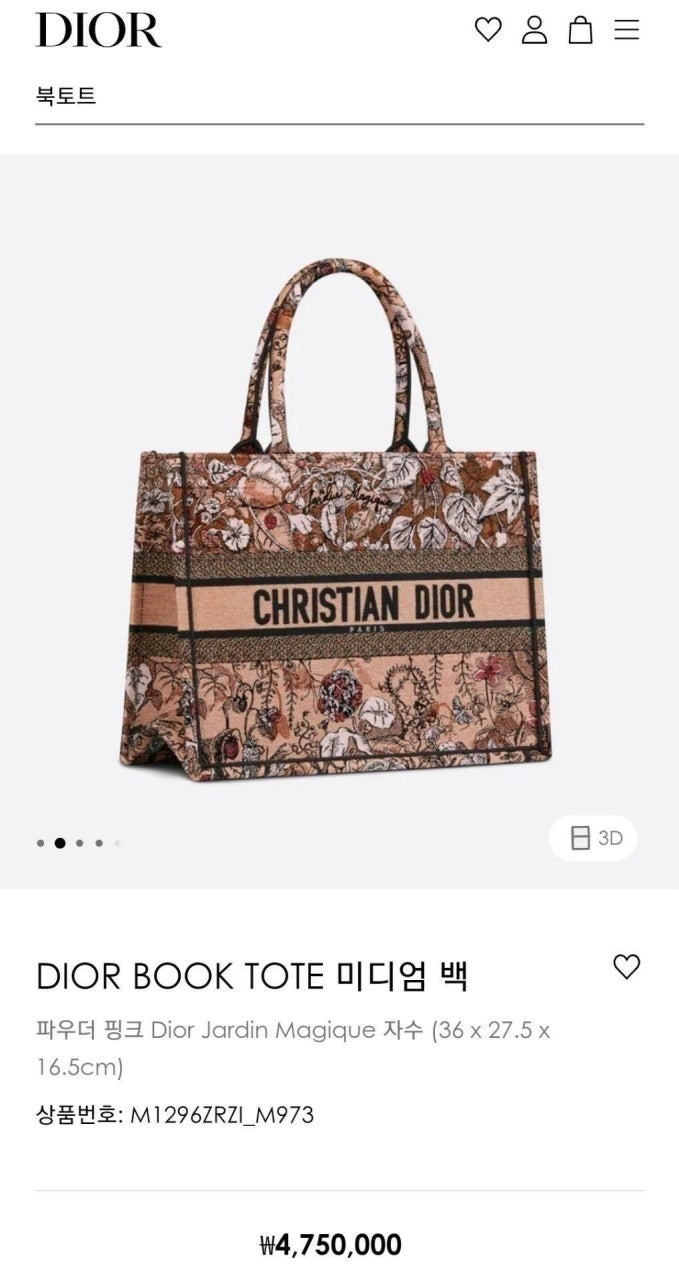Jump to the first image indicator dot

[40, 843]
